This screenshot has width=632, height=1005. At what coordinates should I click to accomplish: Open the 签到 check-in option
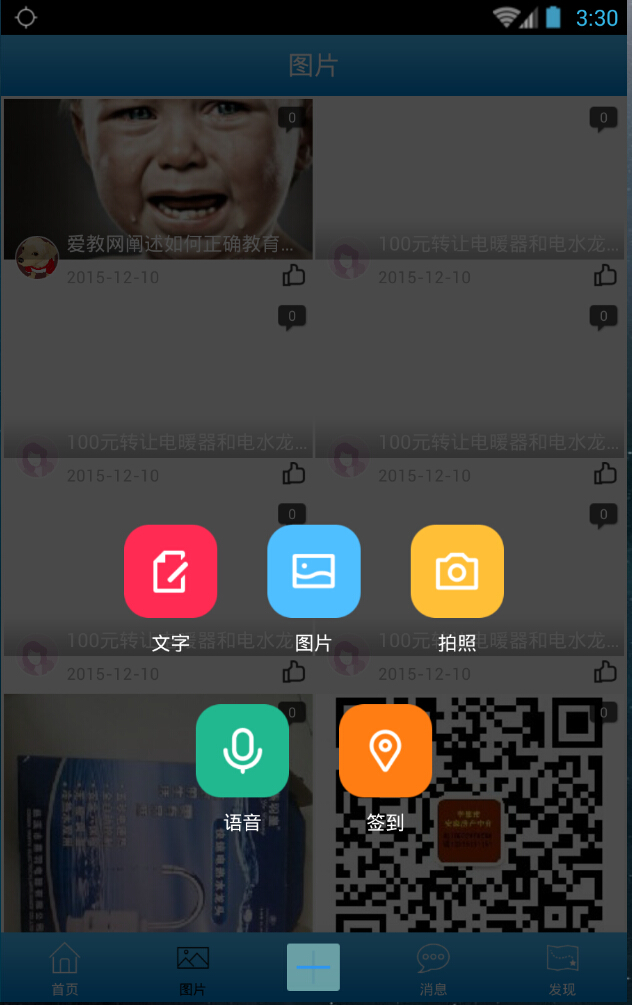[x=385, y=750]
